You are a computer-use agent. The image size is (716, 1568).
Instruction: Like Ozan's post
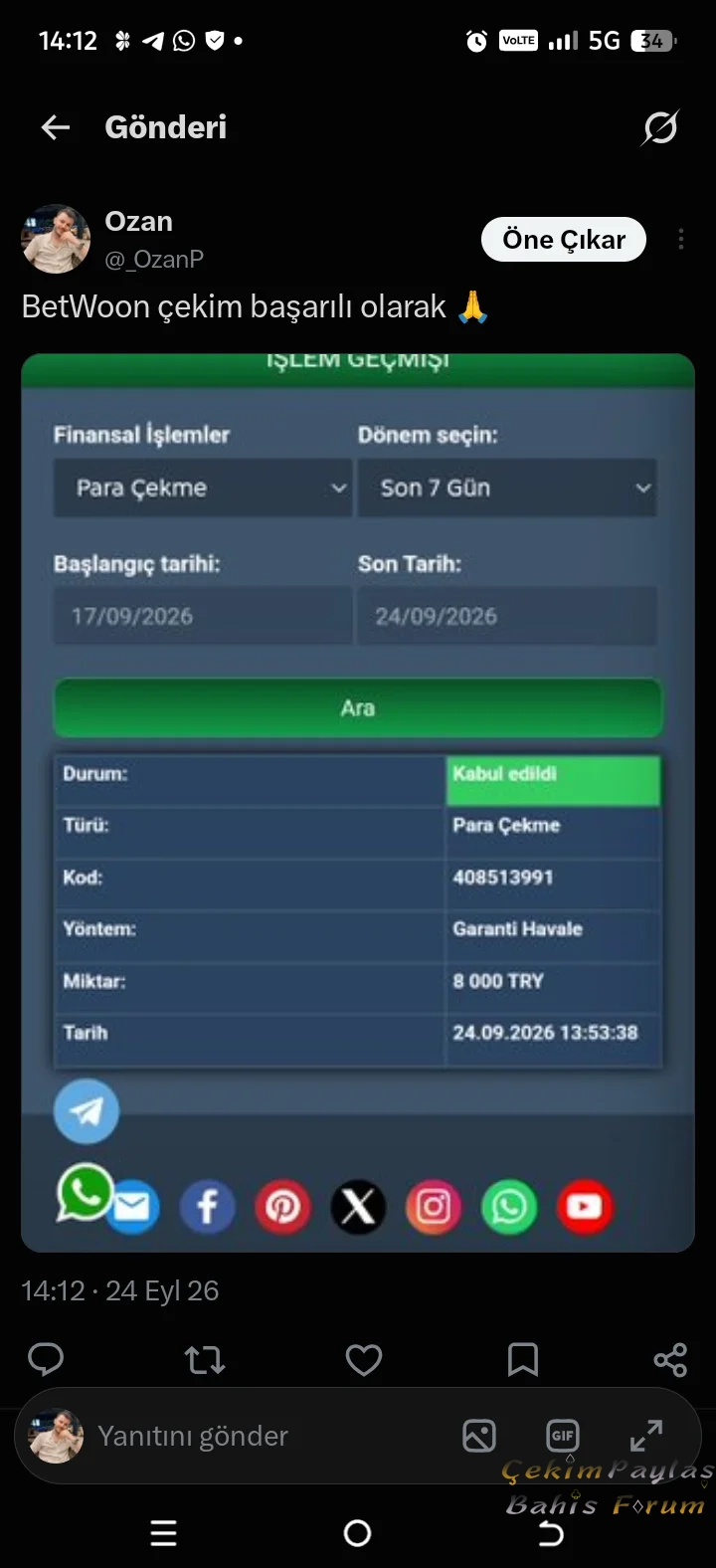[364, 1359]
